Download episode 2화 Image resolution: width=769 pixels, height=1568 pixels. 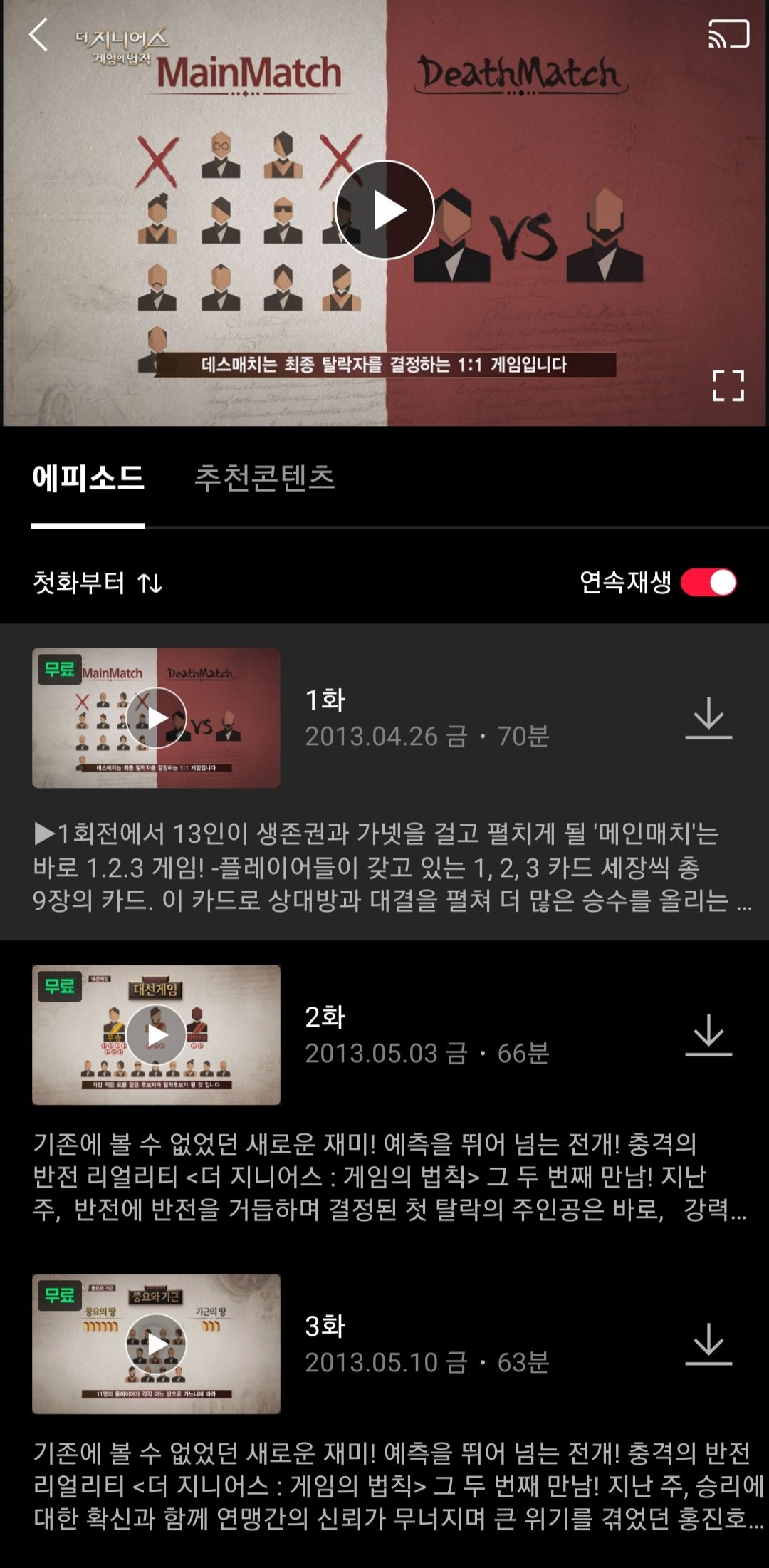(x=708, y=1034)
